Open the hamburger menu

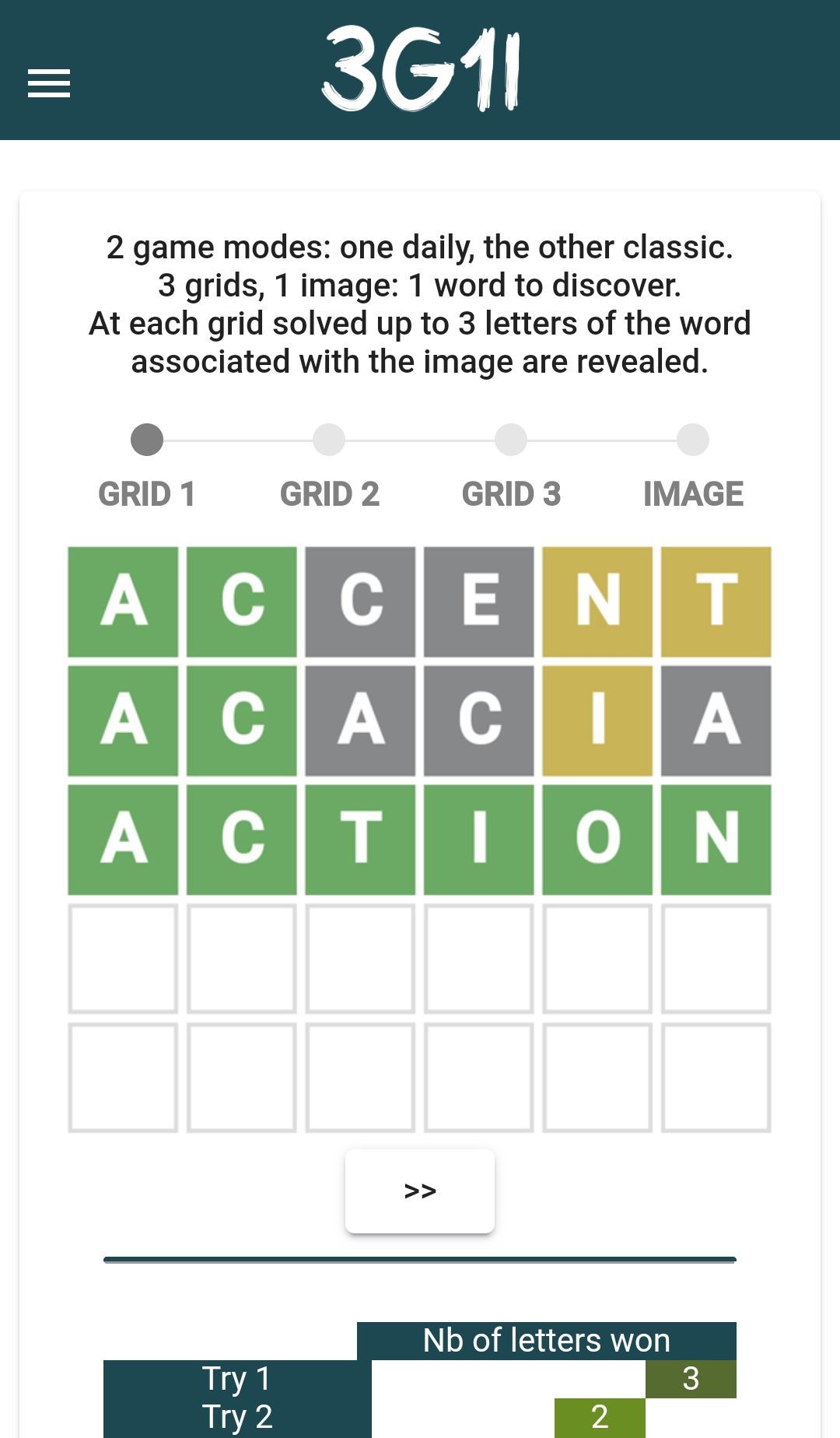coord(49,83)
